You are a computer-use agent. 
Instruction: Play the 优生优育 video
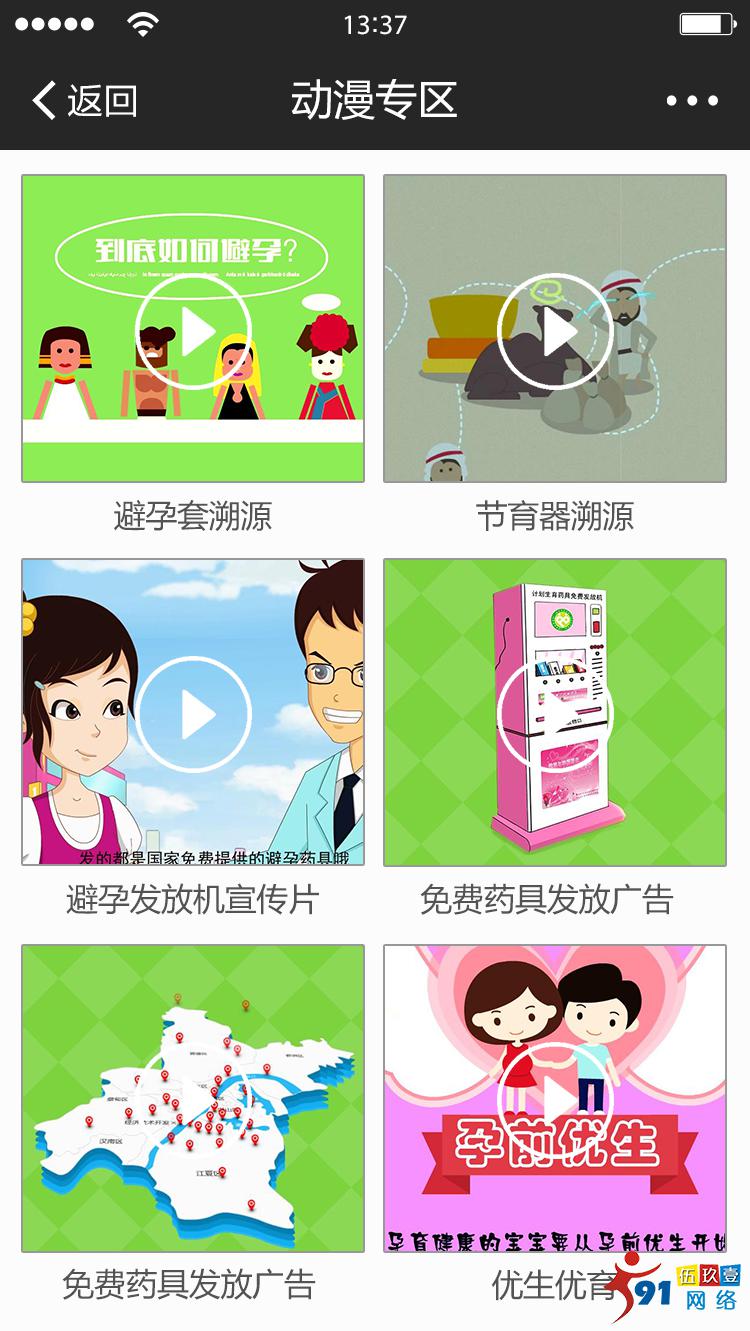[x=555, y=1098]
